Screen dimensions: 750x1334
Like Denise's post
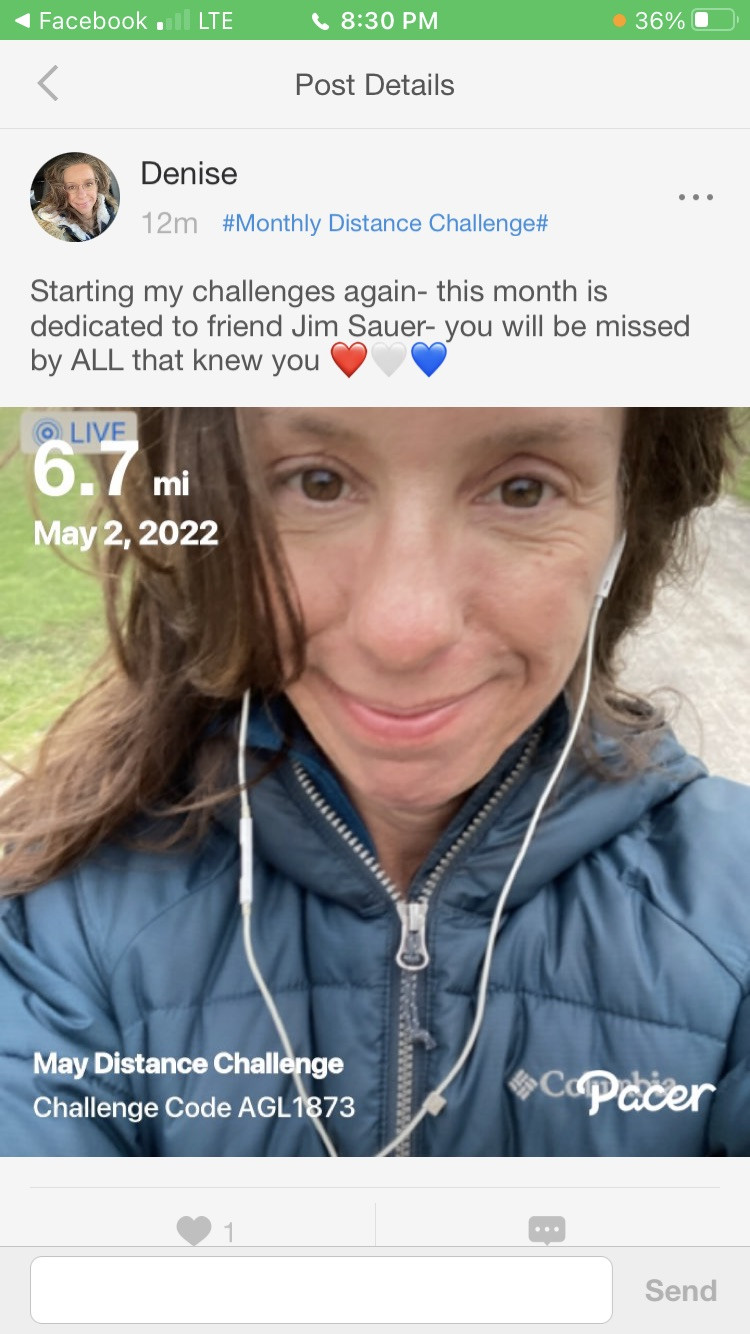[x=194, y=1229]
